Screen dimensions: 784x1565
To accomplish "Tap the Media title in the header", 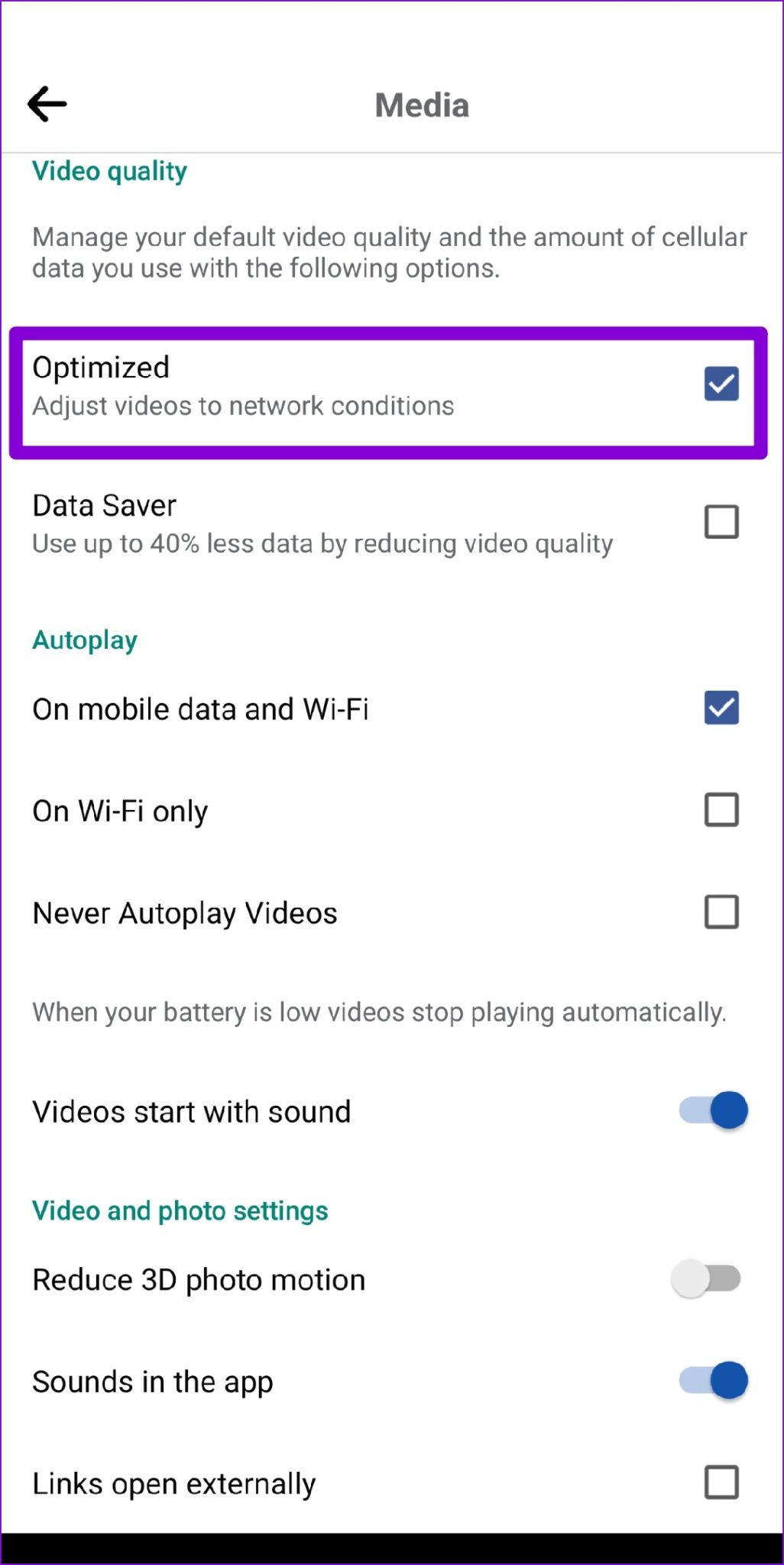I will tap(421, 105).
